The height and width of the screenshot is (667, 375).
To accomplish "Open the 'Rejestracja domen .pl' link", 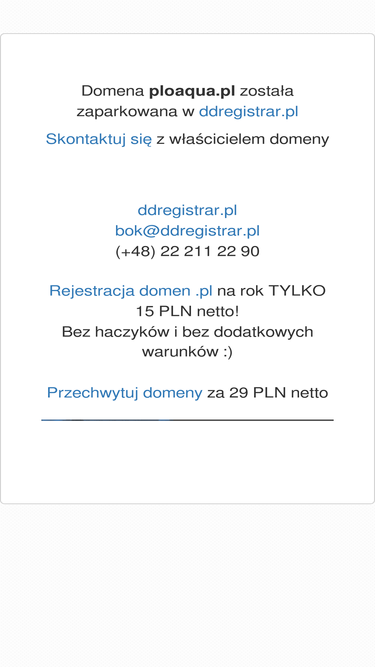I will tap(131, 291).
